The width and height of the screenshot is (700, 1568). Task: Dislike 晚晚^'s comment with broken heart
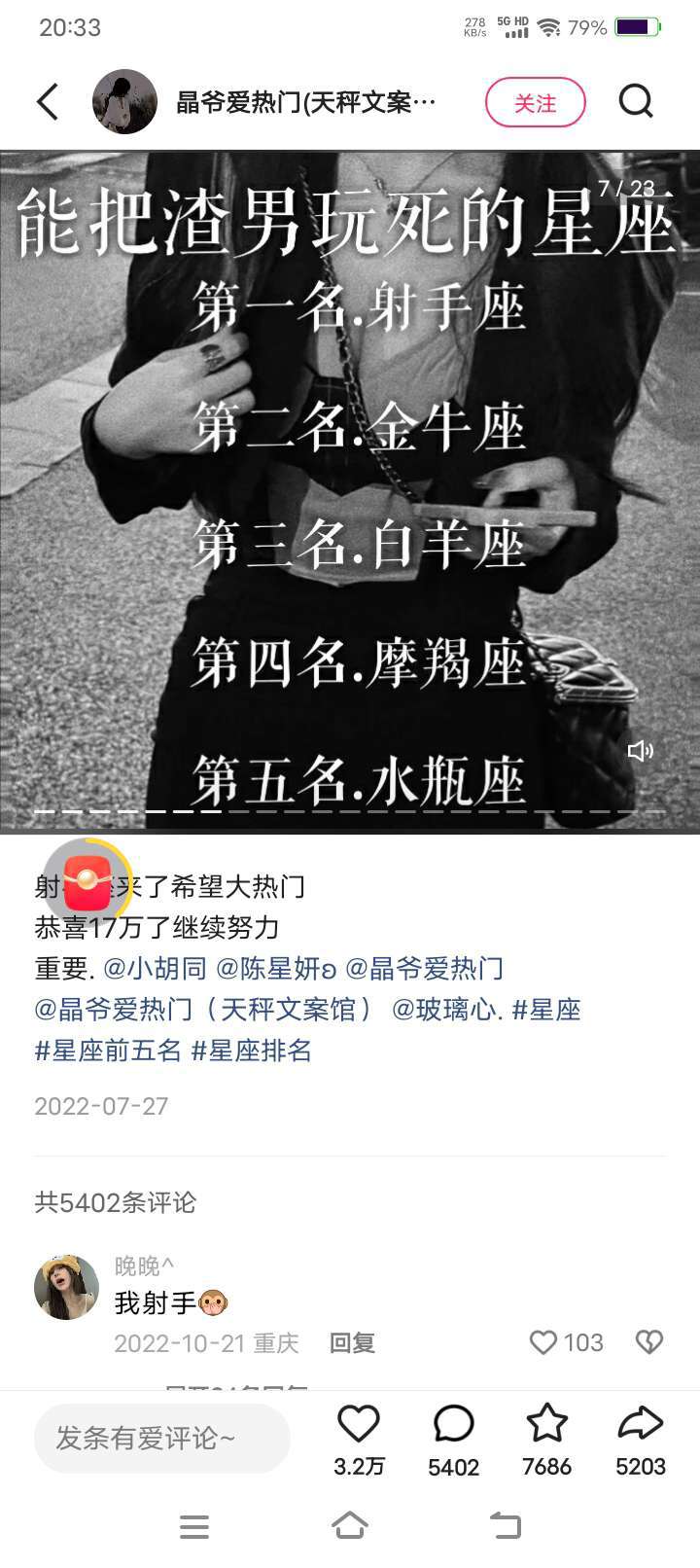click(x=648, y=1342)
